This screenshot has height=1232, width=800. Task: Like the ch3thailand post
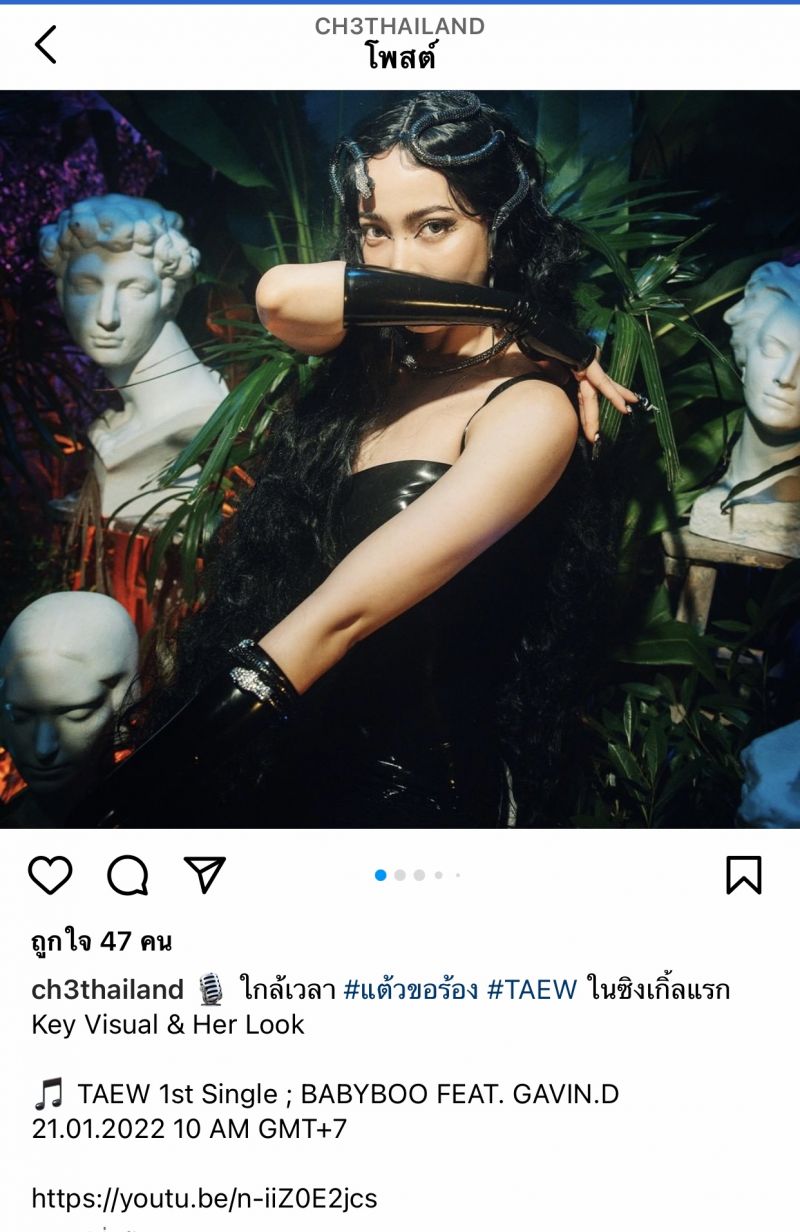coord(50,875)
